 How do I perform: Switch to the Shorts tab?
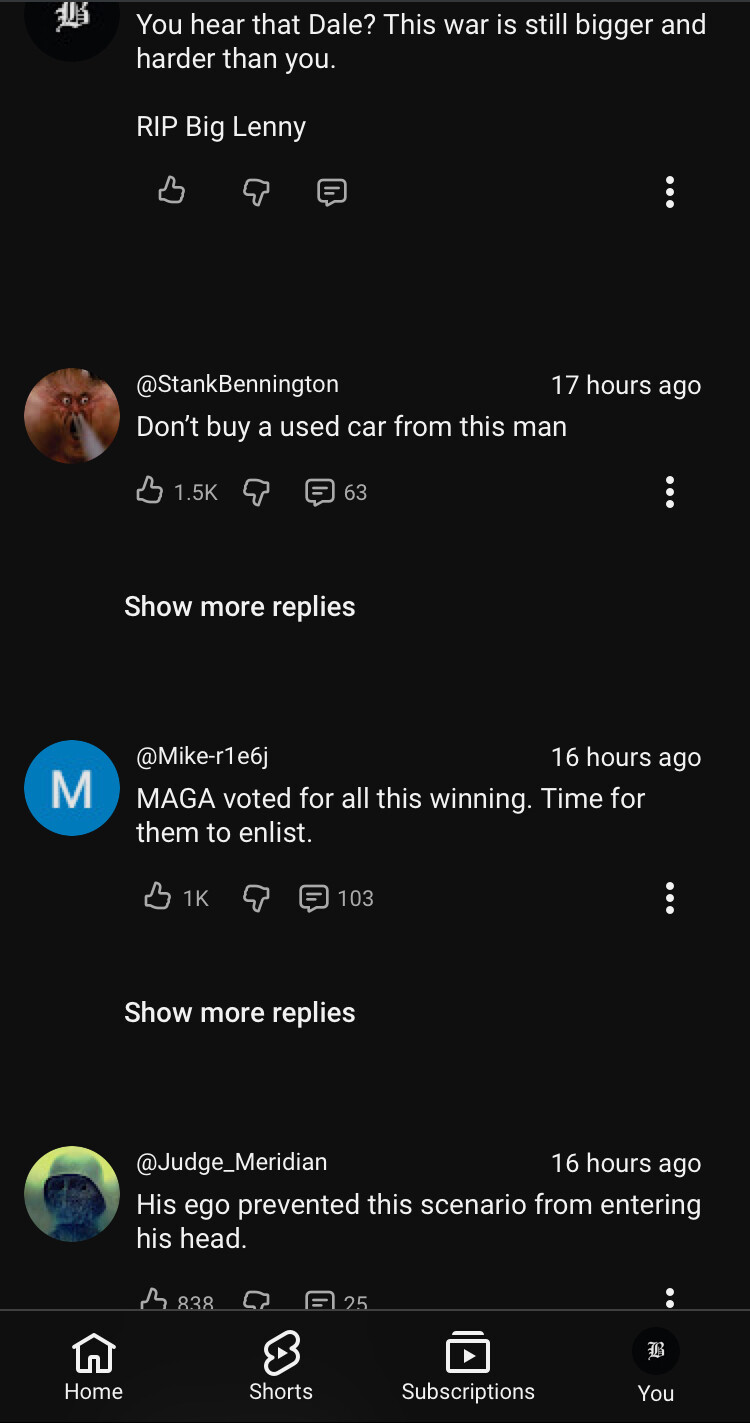tap(281, 1366)
